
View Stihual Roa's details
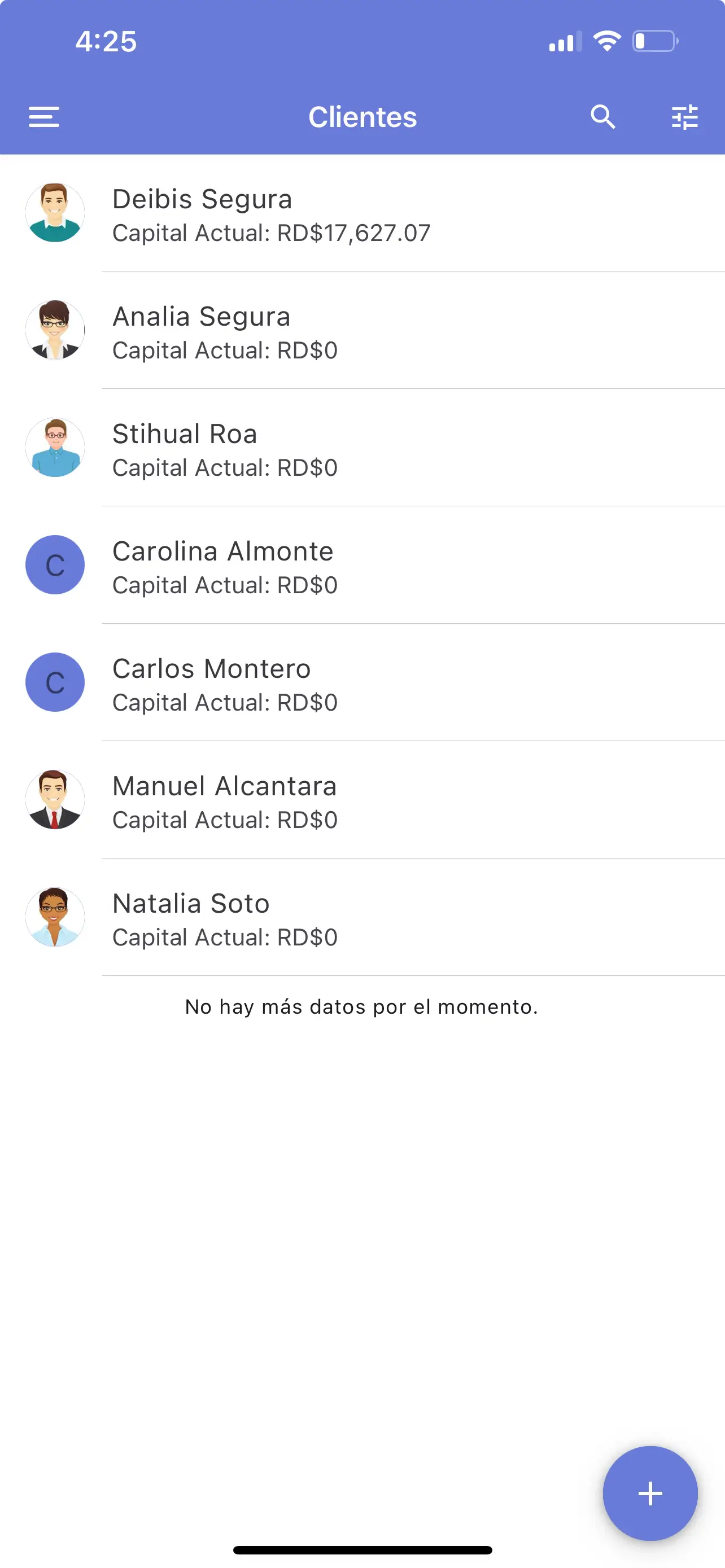[x=362, y=448]
